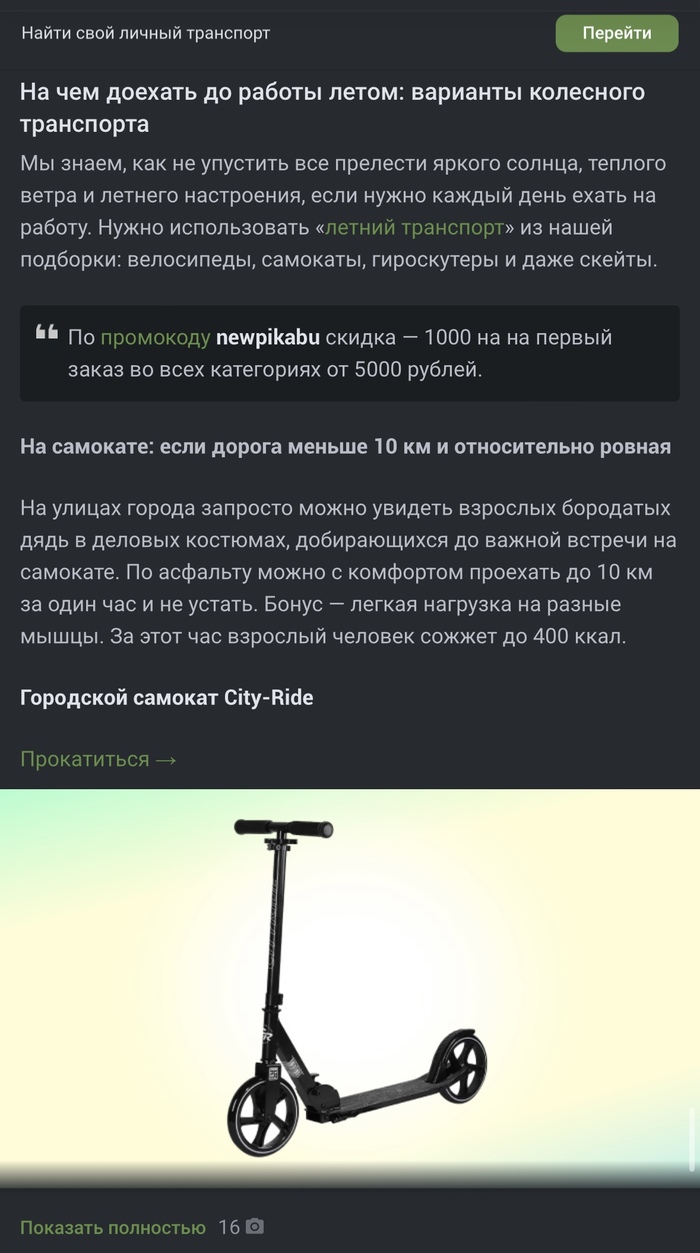
Task: Open the Прокатиться link
Action: pyautogui.click(x=98, y=759)
